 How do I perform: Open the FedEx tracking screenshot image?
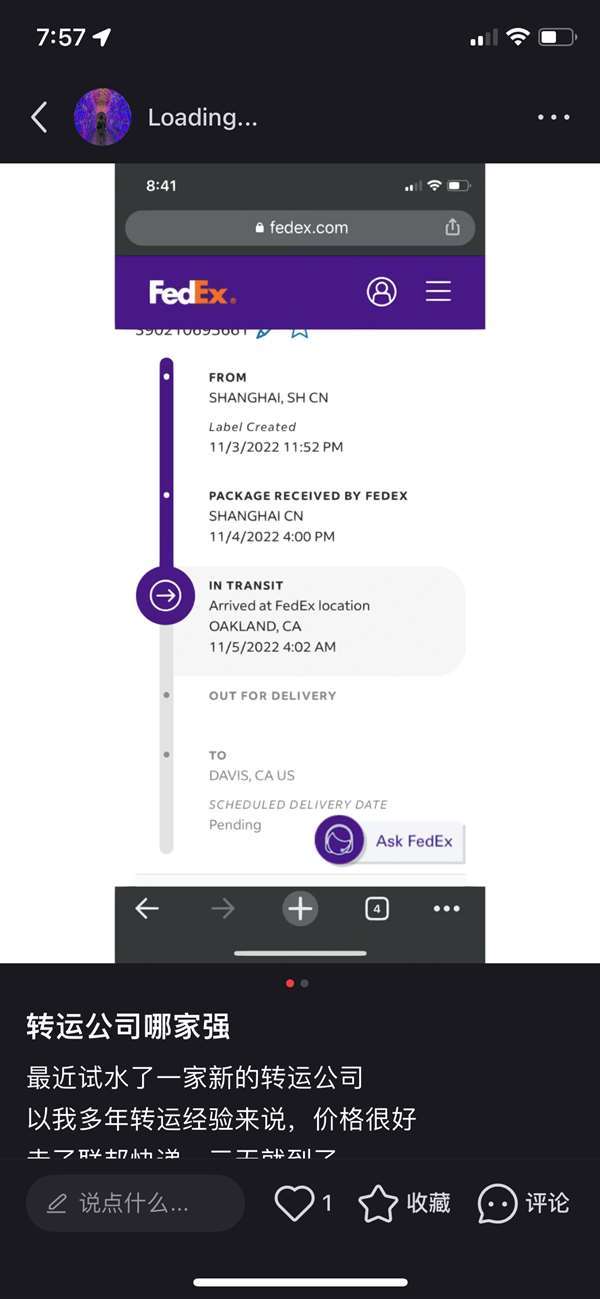coord(300,562)
